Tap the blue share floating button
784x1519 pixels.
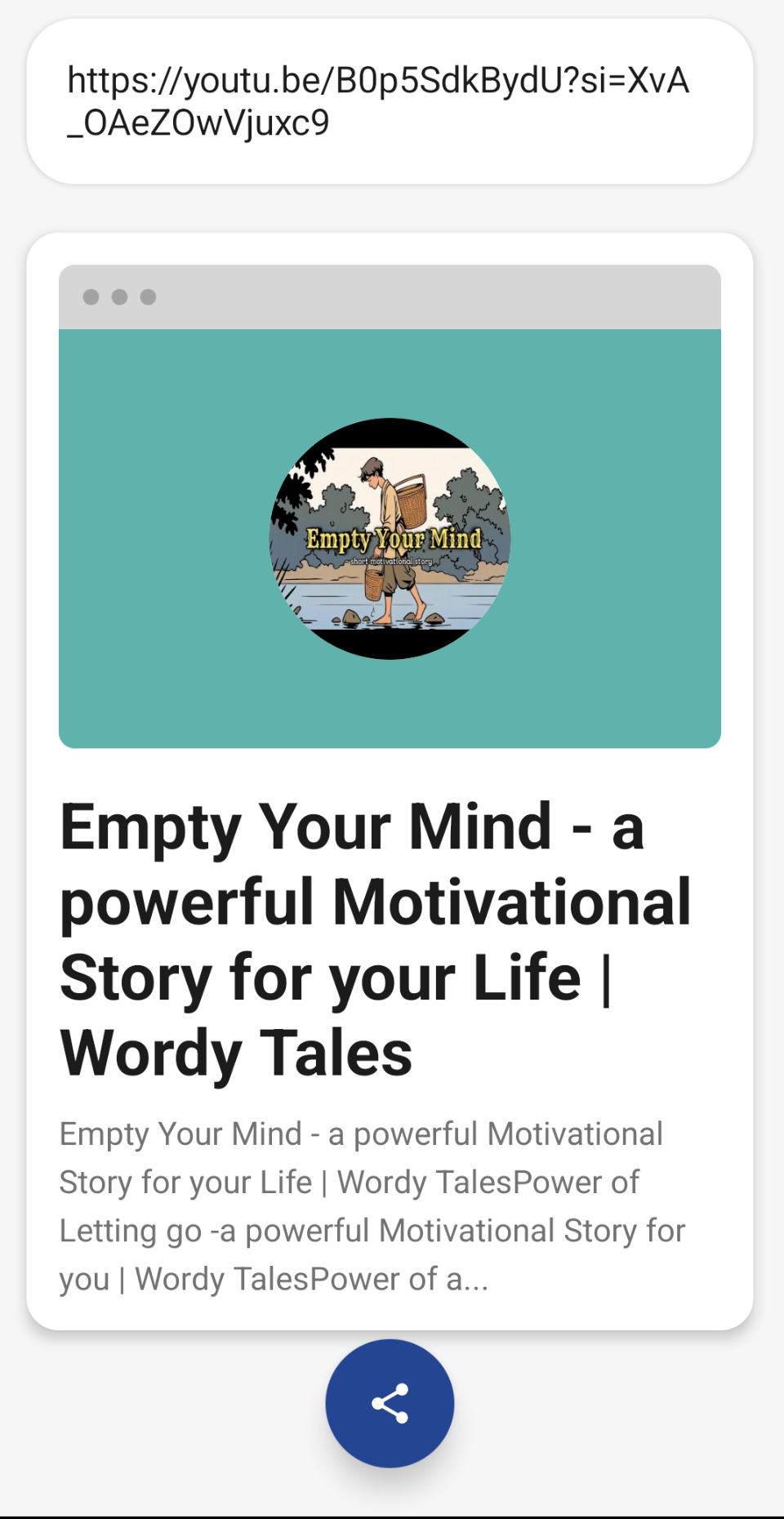click(x=390, y=1403)
